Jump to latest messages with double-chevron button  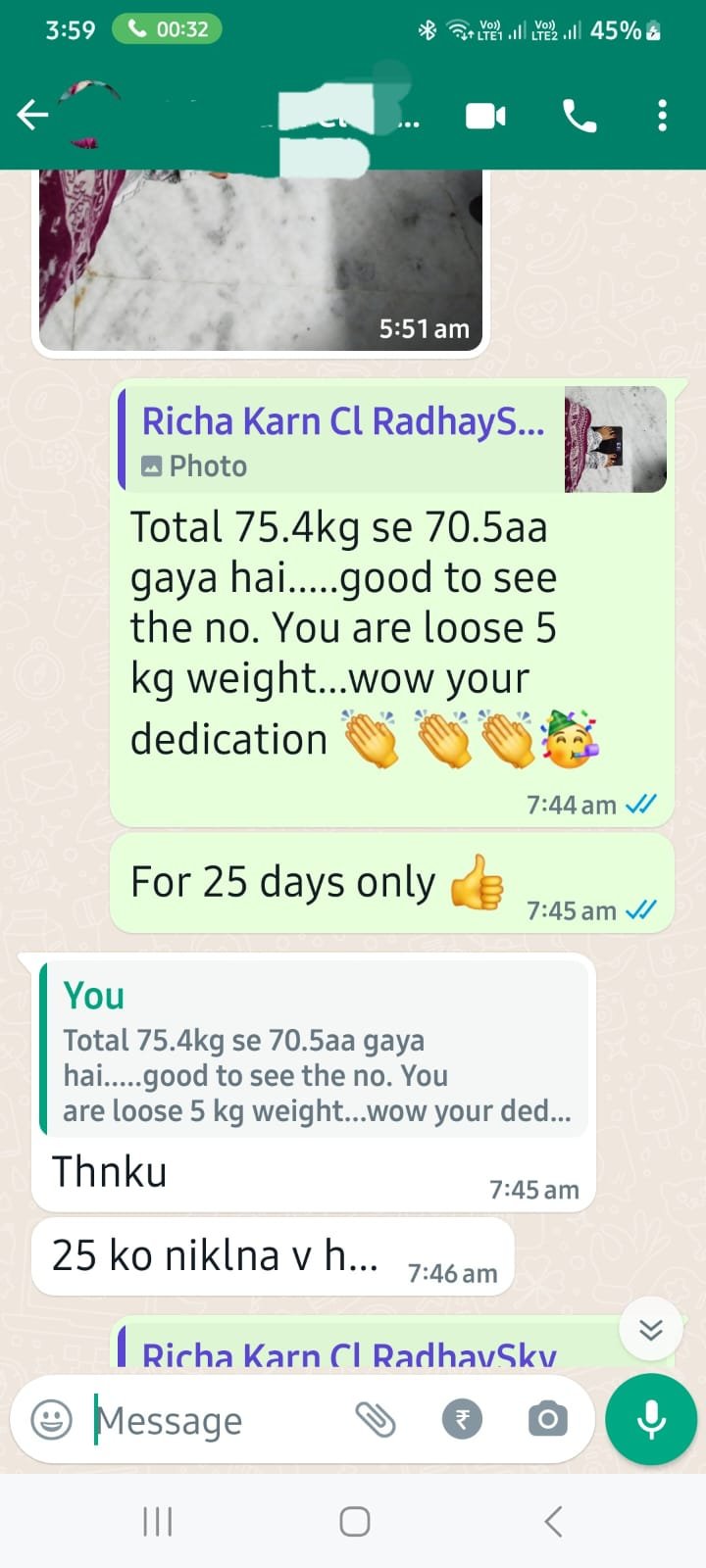tap(651, 1329)
